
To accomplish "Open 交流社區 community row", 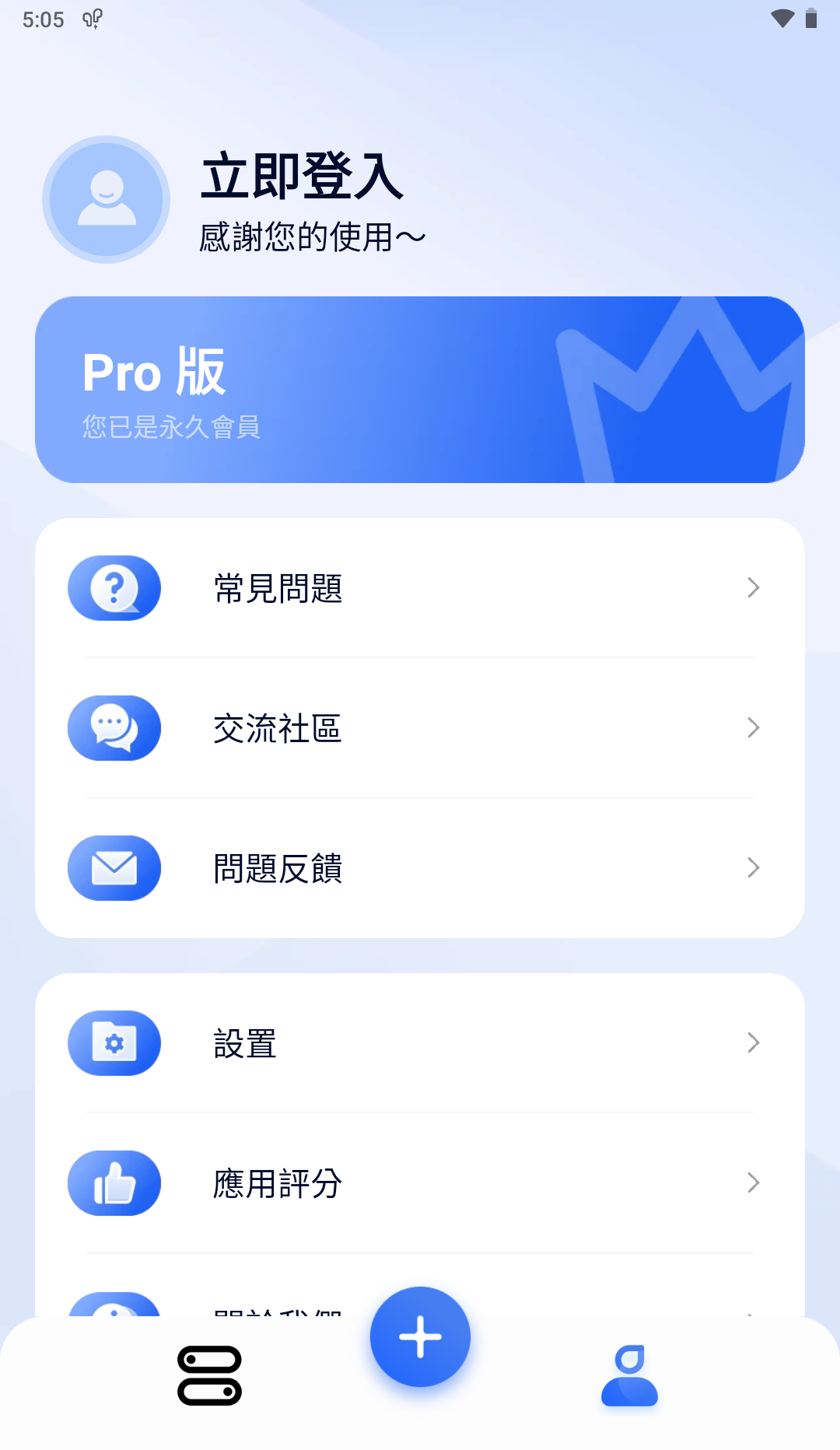I will point(420,728).
